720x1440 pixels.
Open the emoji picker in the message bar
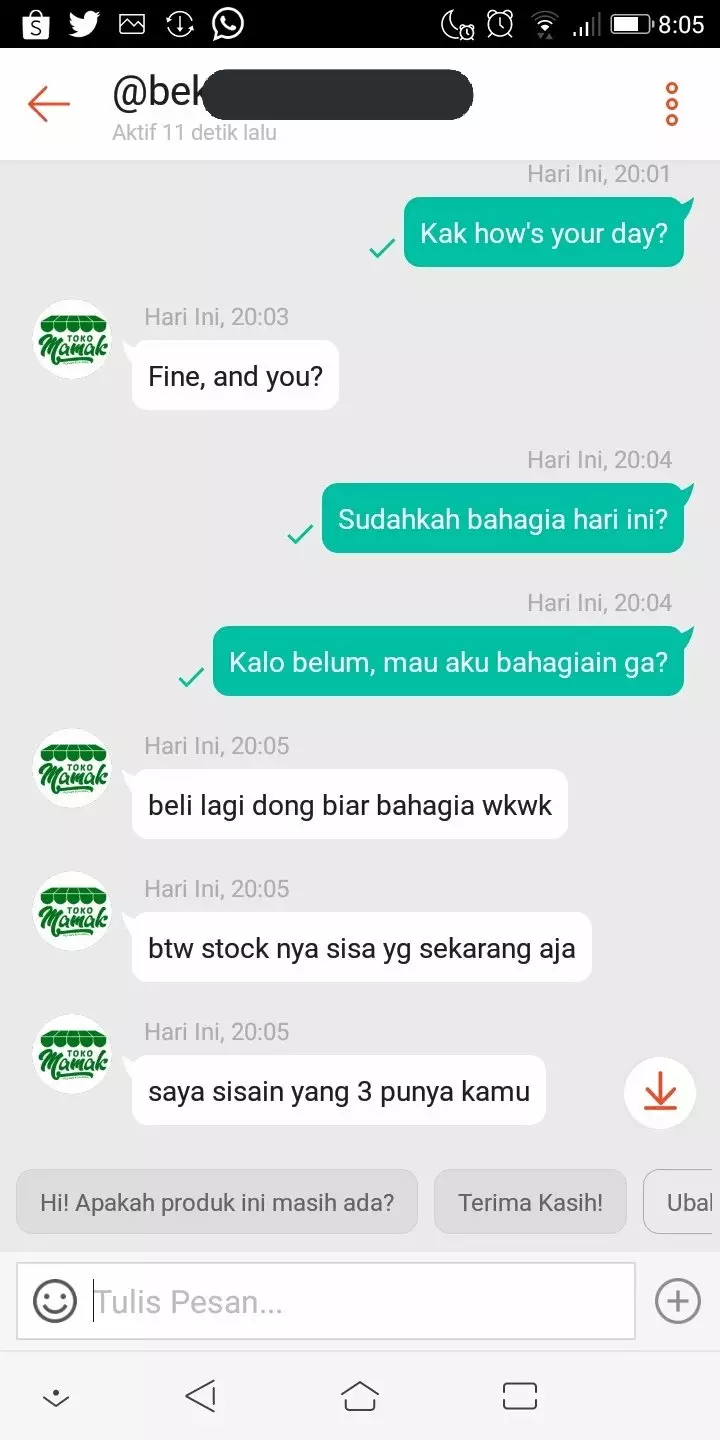tap(55, 1300)
